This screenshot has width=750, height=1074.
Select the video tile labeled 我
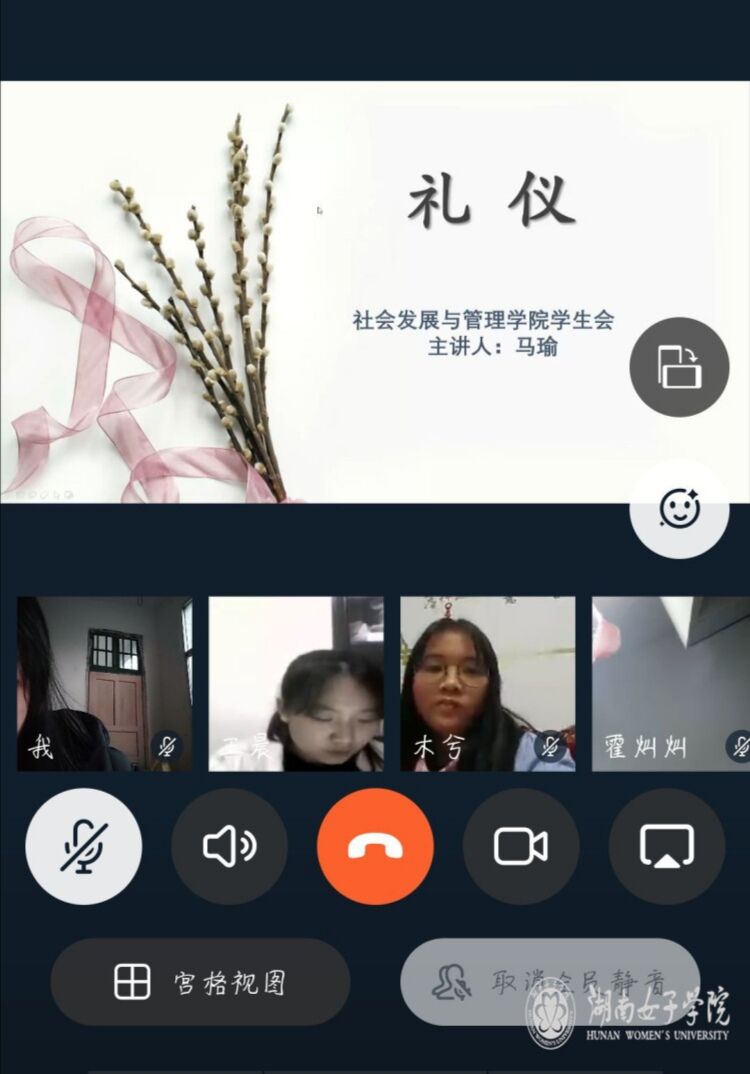pyautogui.click(x=104, y=683)
